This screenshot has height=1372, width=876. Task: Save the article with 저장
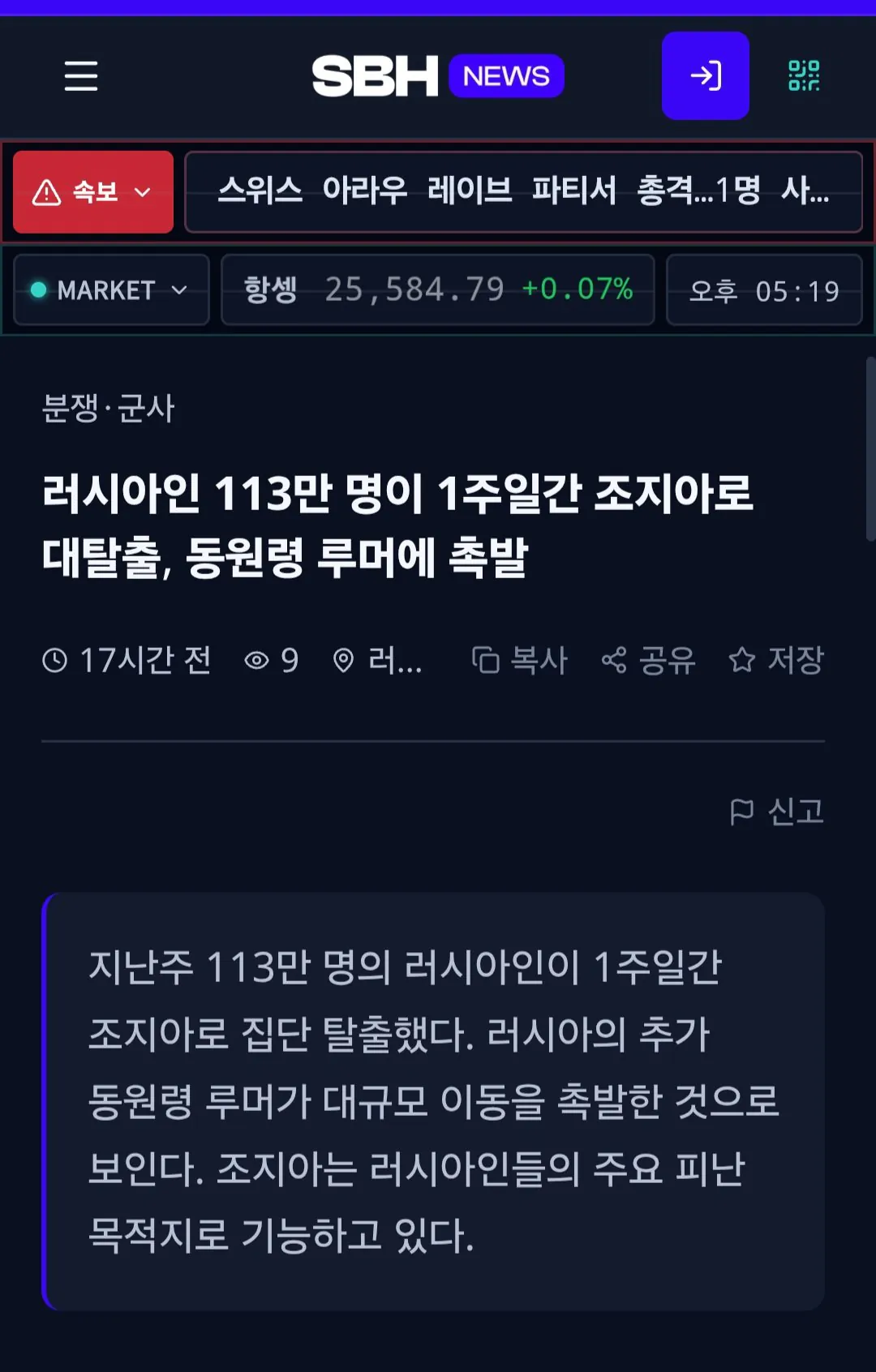pyautogui.click(x=776, y=660)
